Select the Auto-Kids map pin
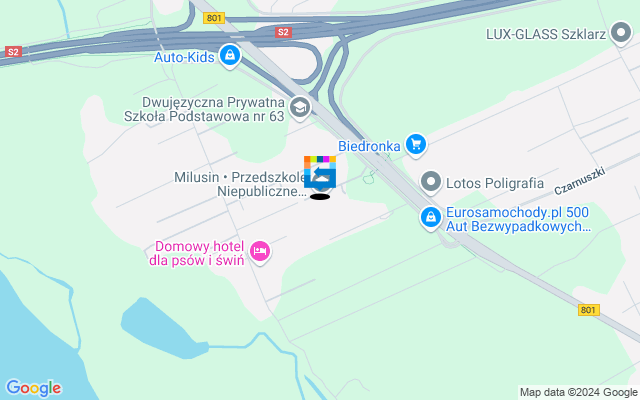 point(230,55)
